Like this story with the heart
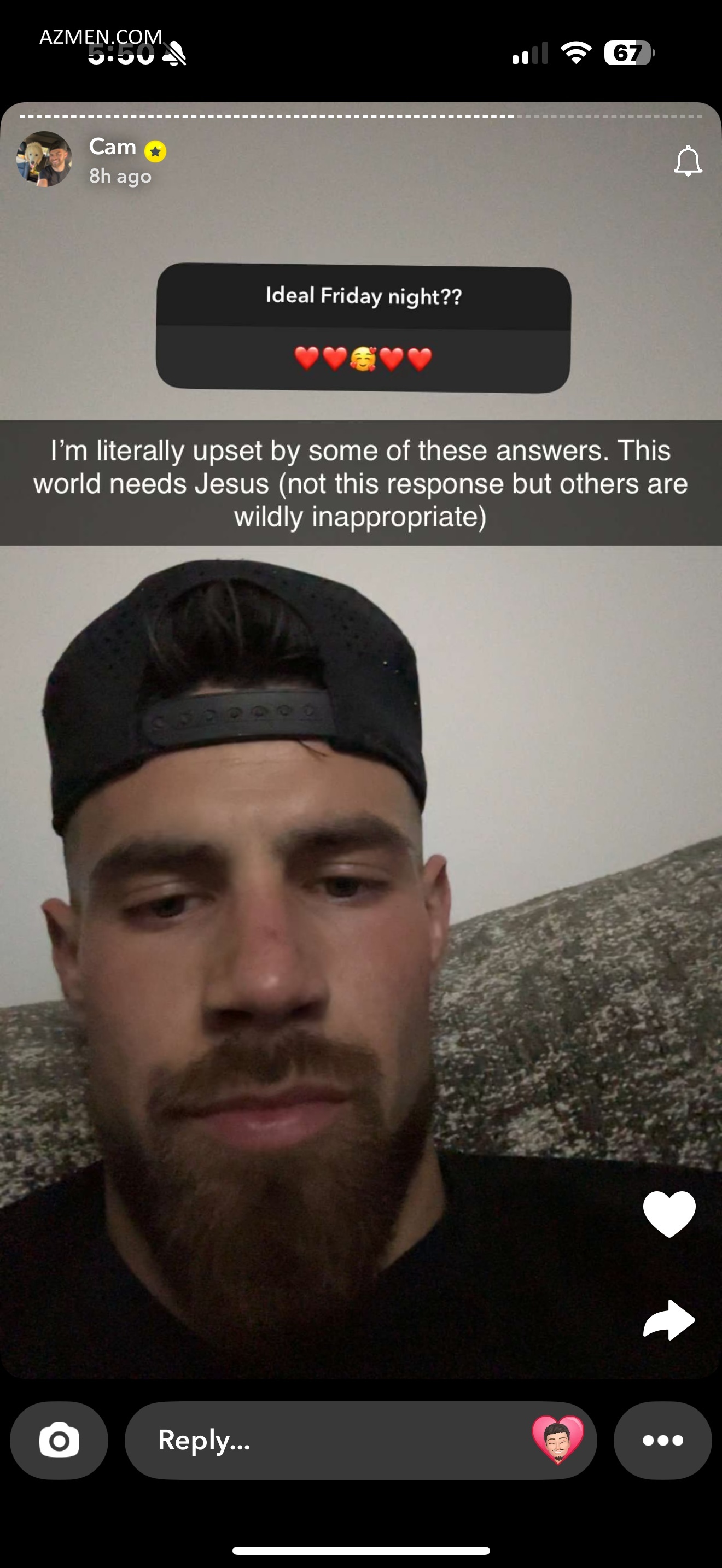722x1568 pixels. pyautogui.click(x=669, y=1213)
